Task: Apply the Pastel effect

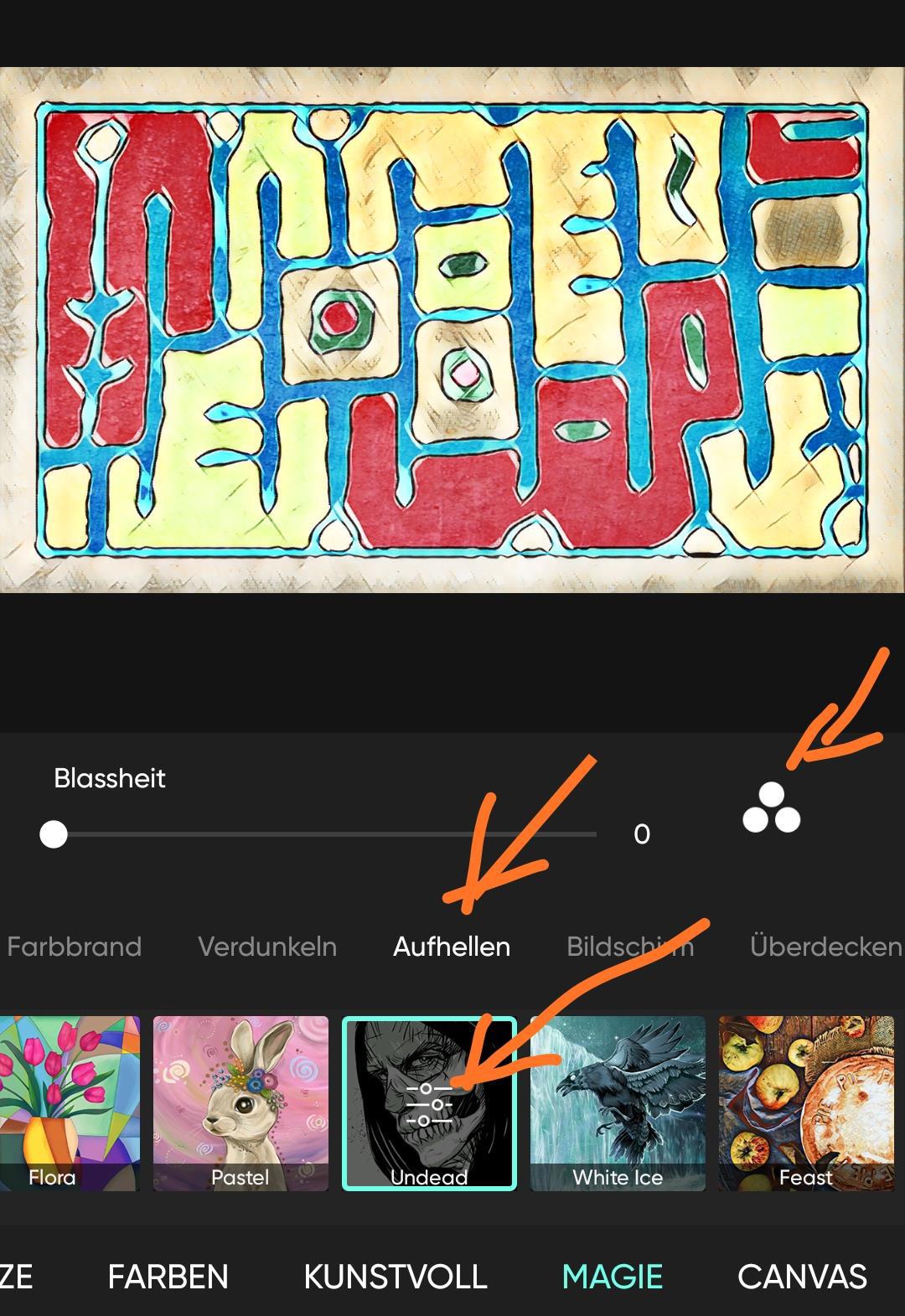Action: [x=240, y=1102]
